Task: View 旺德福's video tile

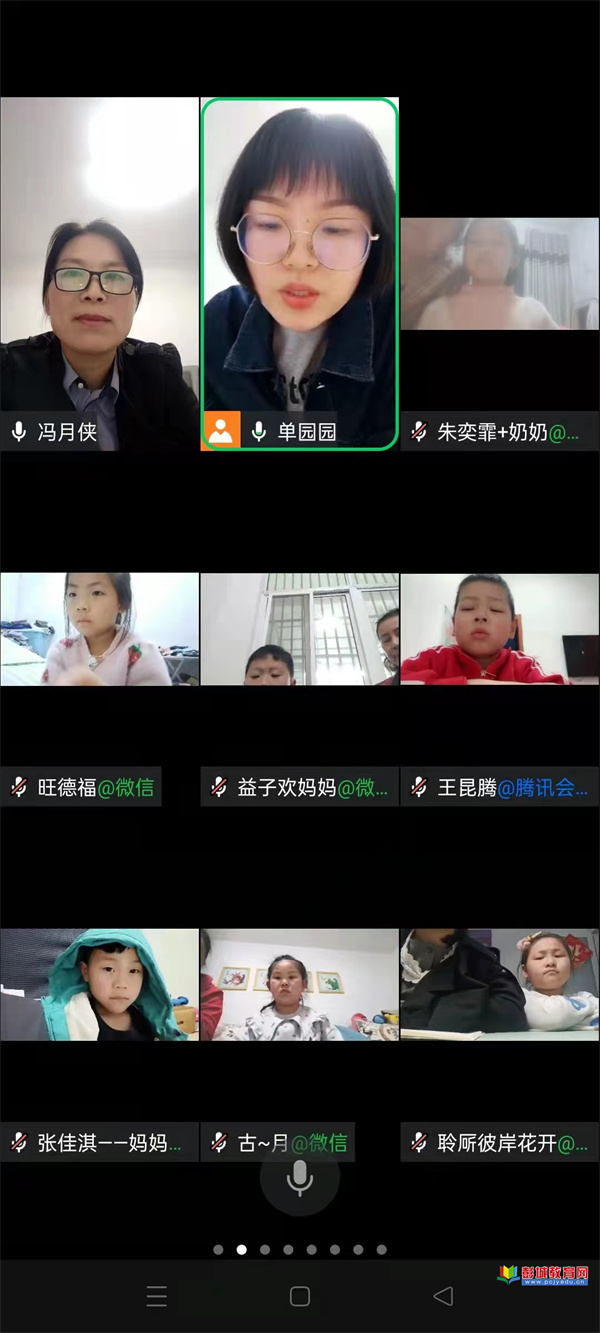Action: [x=99, y=629]
